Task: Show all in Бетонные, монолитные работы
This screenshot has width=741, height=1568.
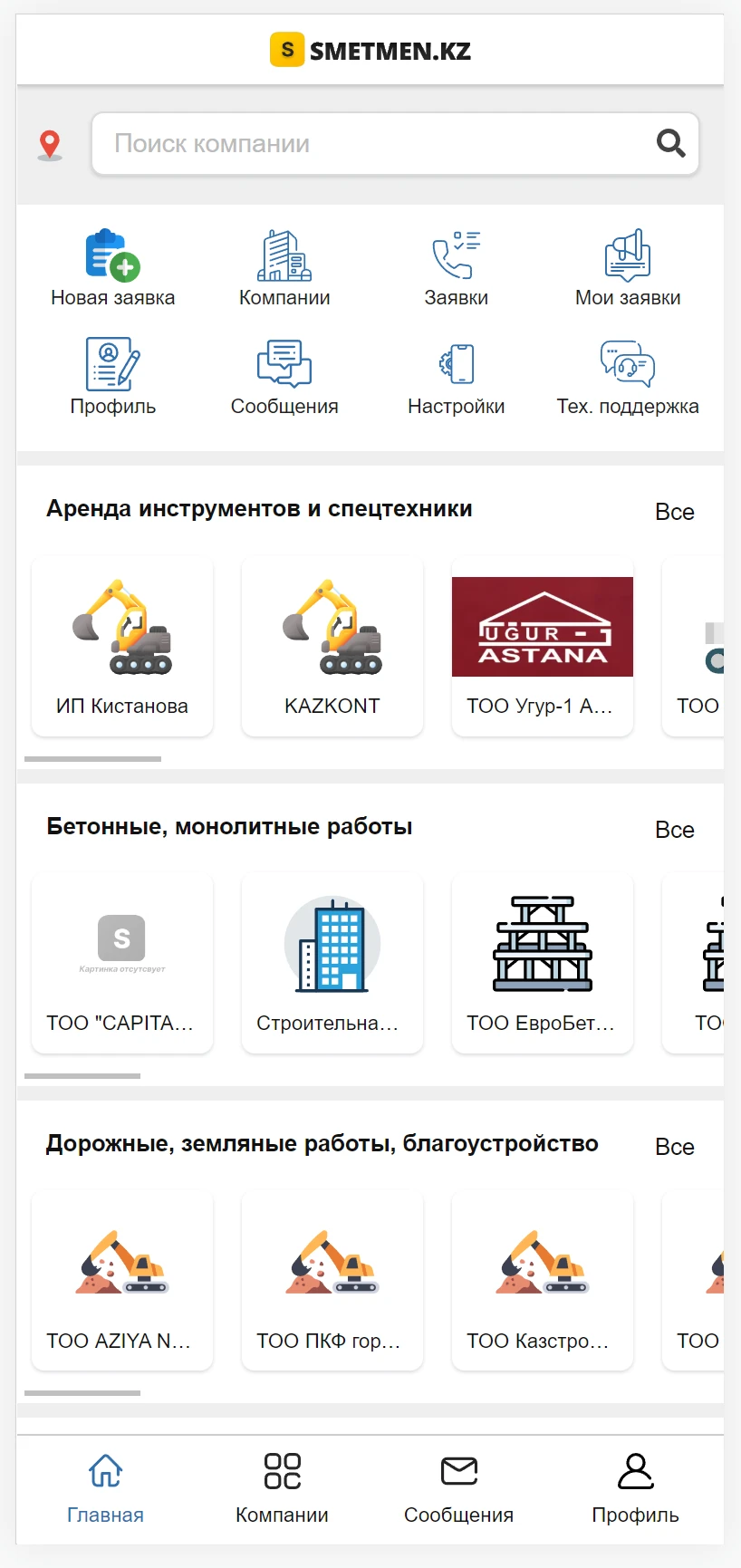Action: [x=675, y=830]
